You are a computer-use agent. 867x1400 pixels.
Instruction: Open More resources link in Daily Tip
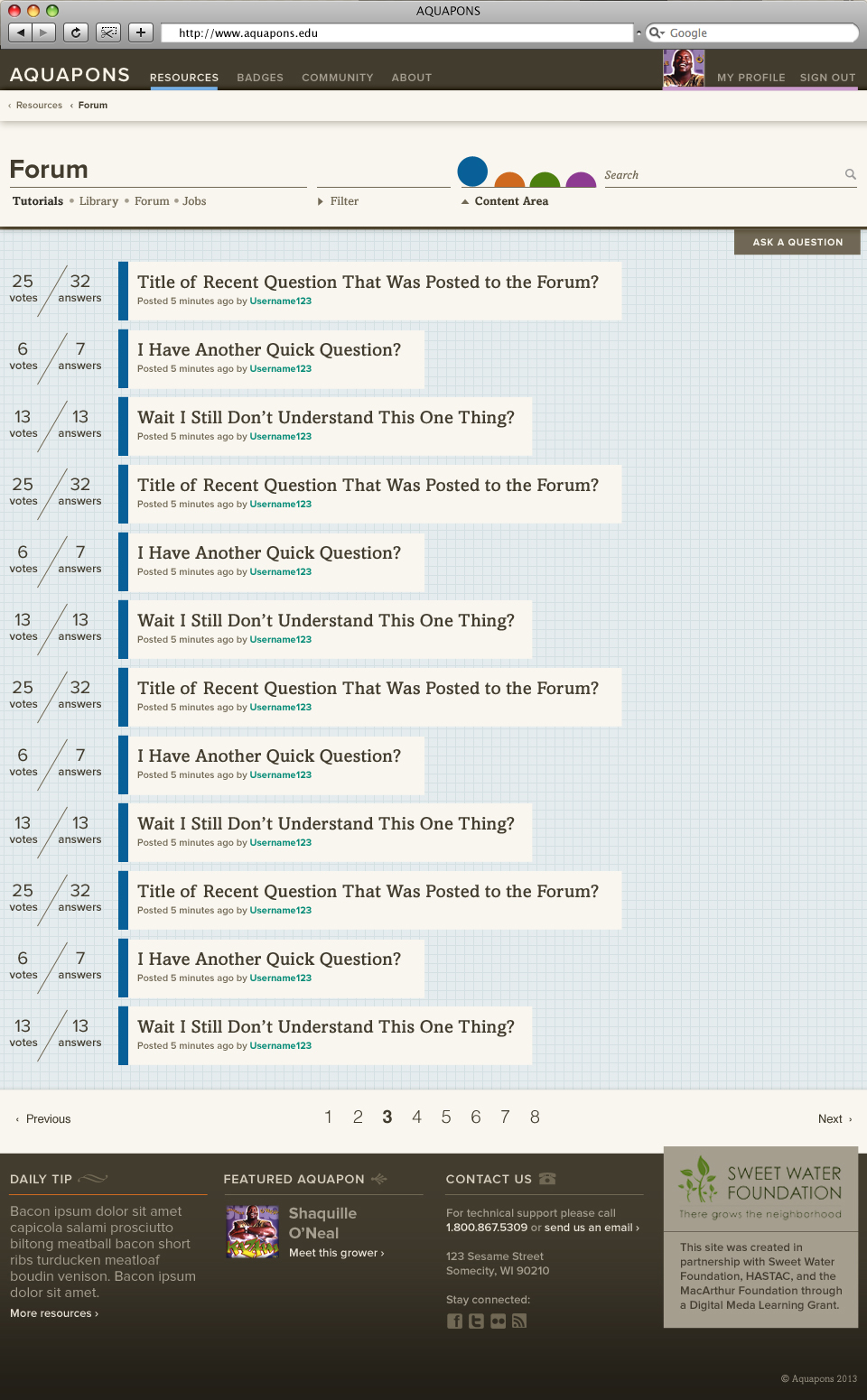tap(54, 1313)
